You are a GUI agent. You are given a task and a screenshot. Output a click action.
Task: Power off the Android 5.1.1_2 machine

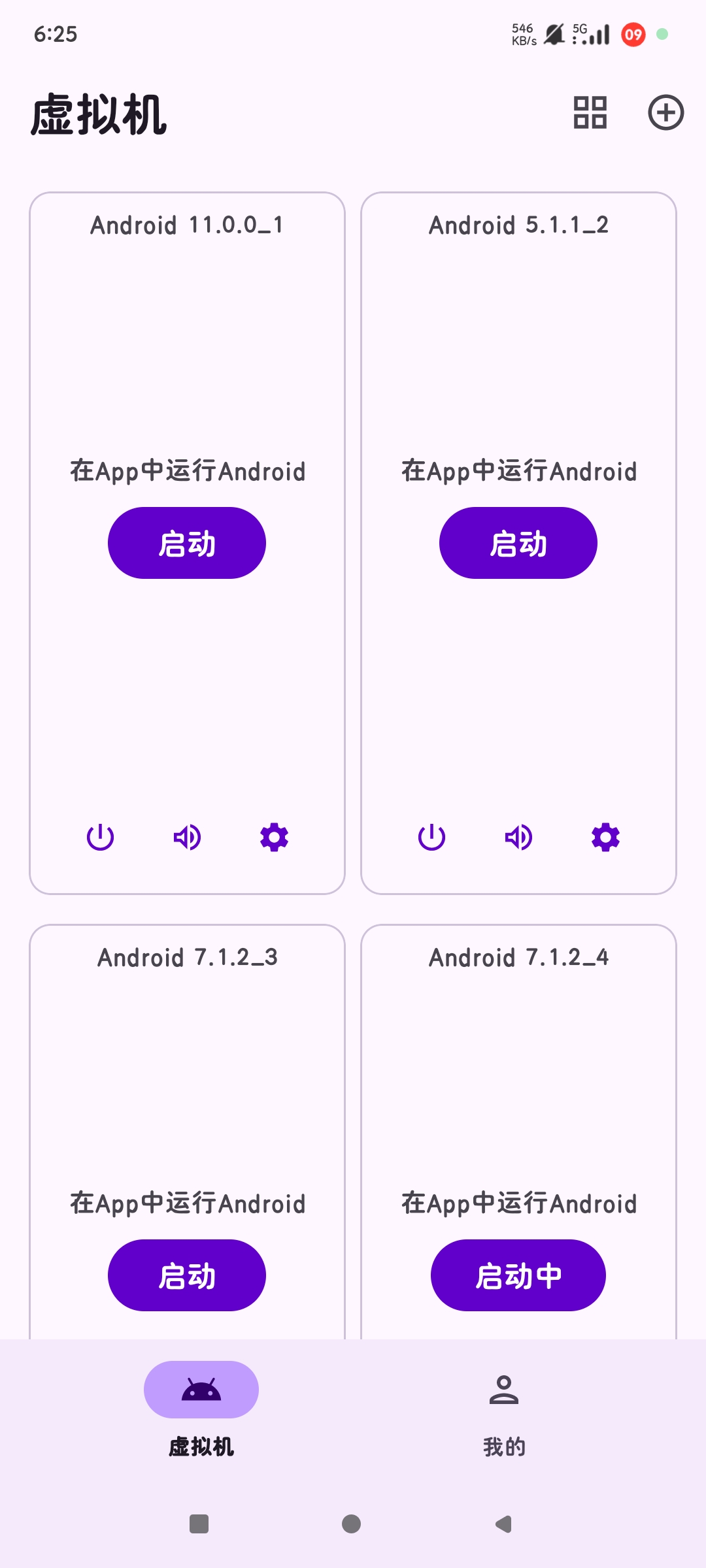(431, 837)
